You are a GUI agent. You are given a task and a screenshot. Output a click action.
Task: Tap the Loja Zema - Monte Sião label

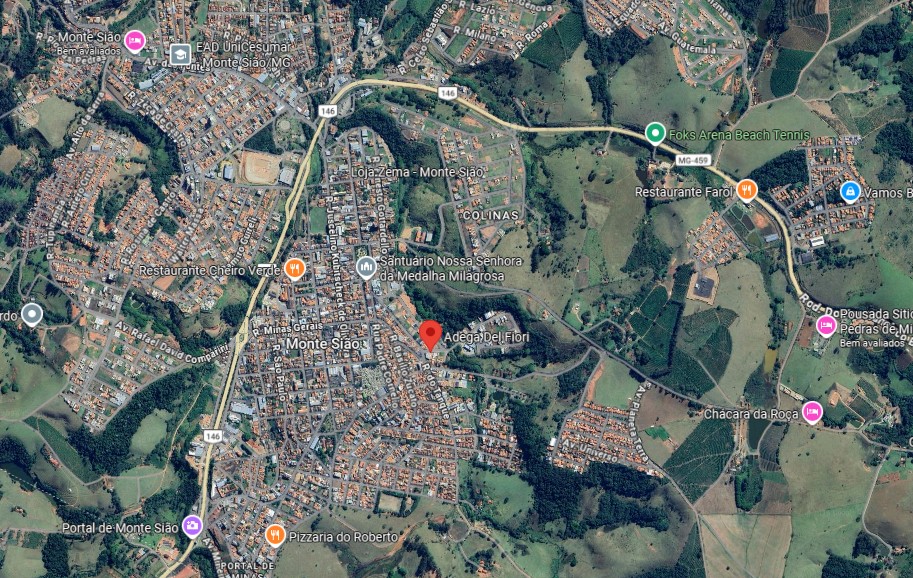[x=417, y=172]
